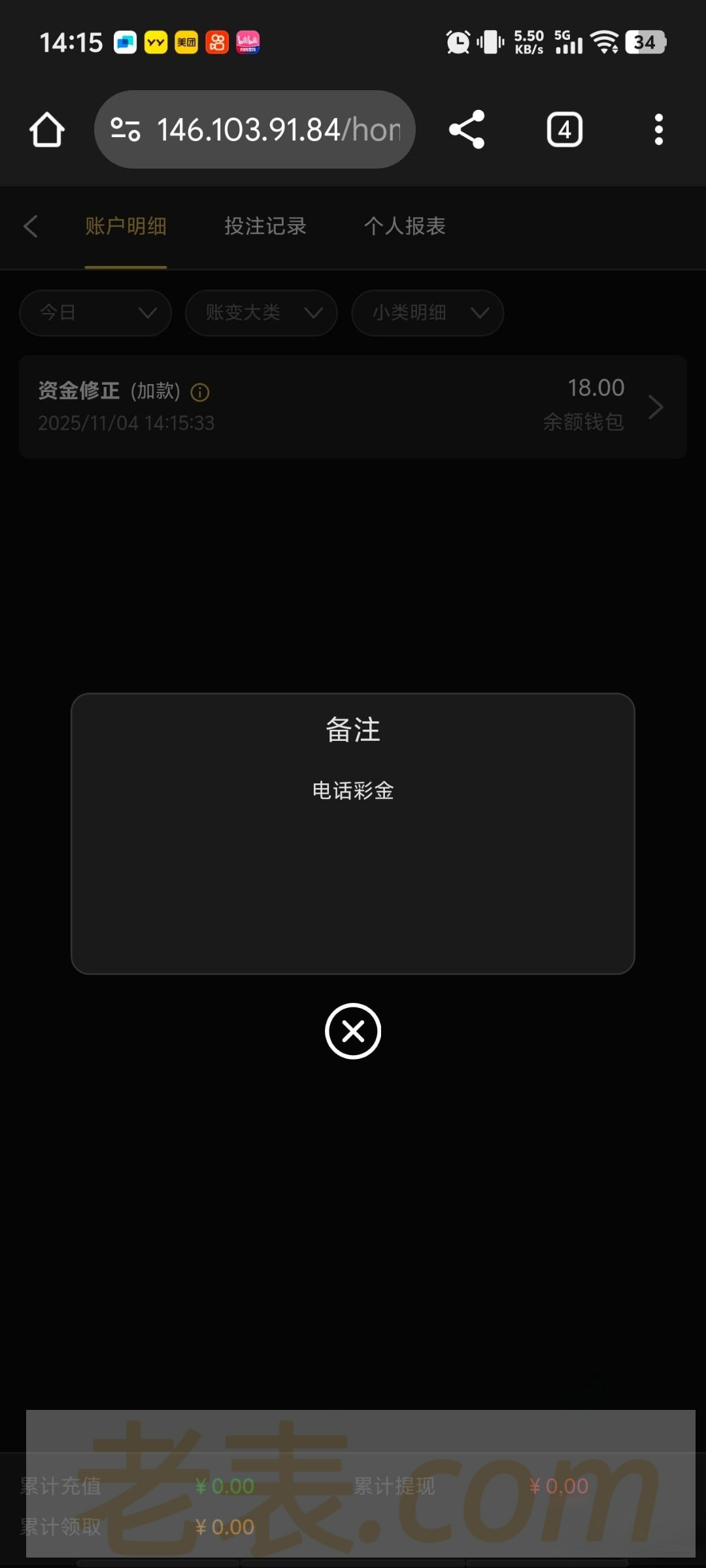Switch to the 投注记录 tab

(265, 226)
